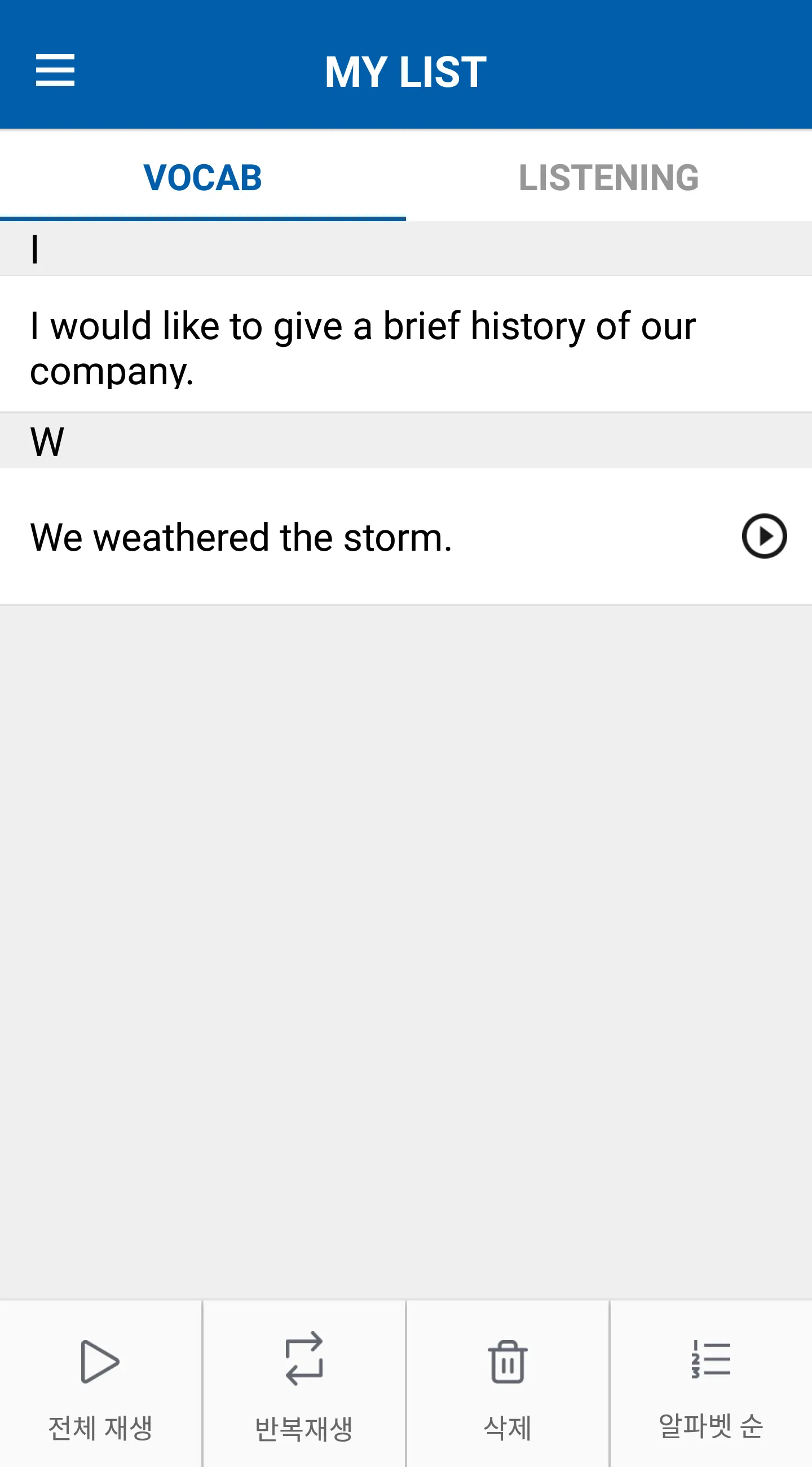Select the VOCAB tab
The height and width of the screenshot is (1467, 812).
tap(202, 177)
